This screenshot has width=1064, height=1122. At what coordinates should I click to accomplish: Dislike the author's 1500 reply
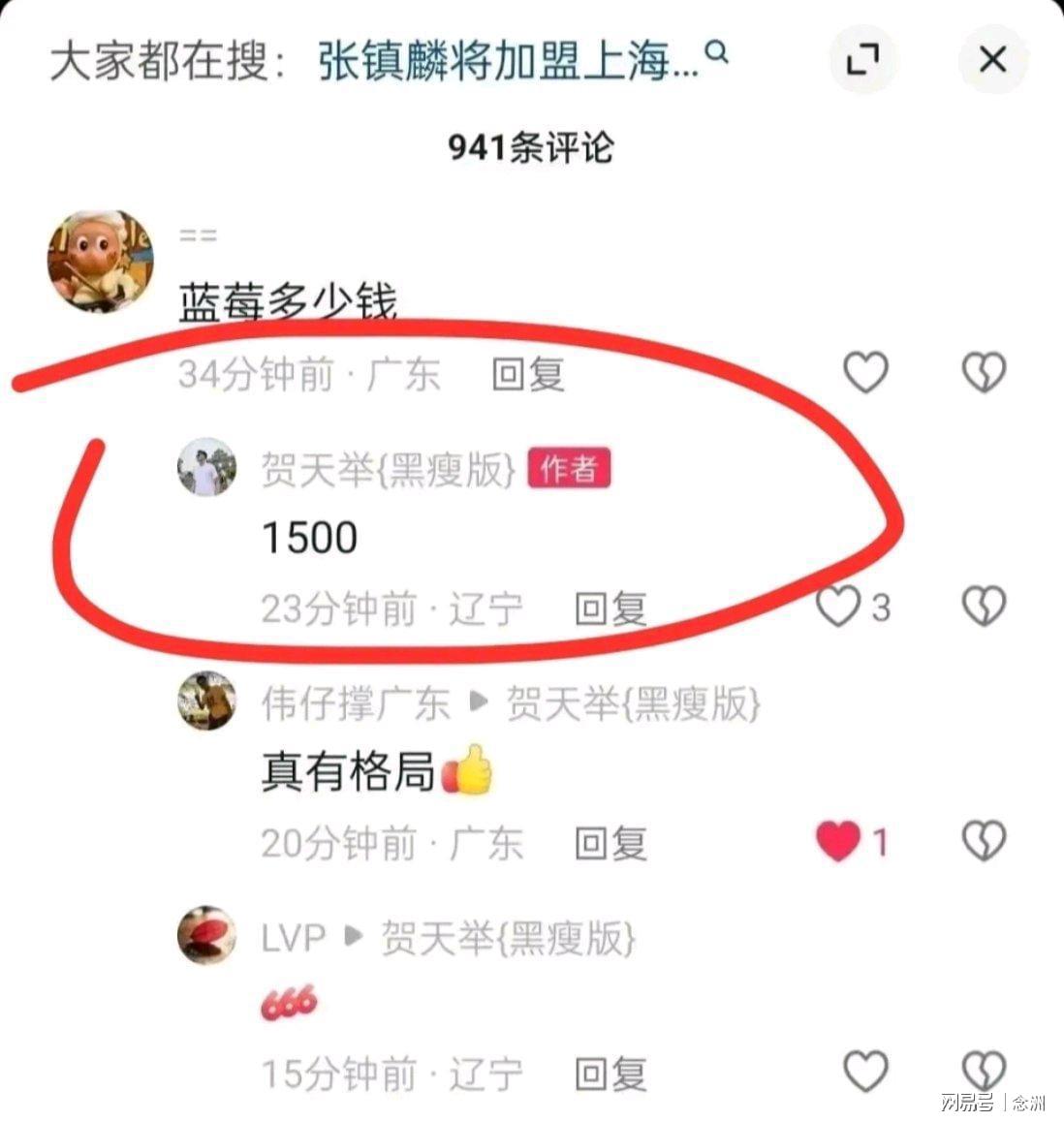[x=984, y=607]
